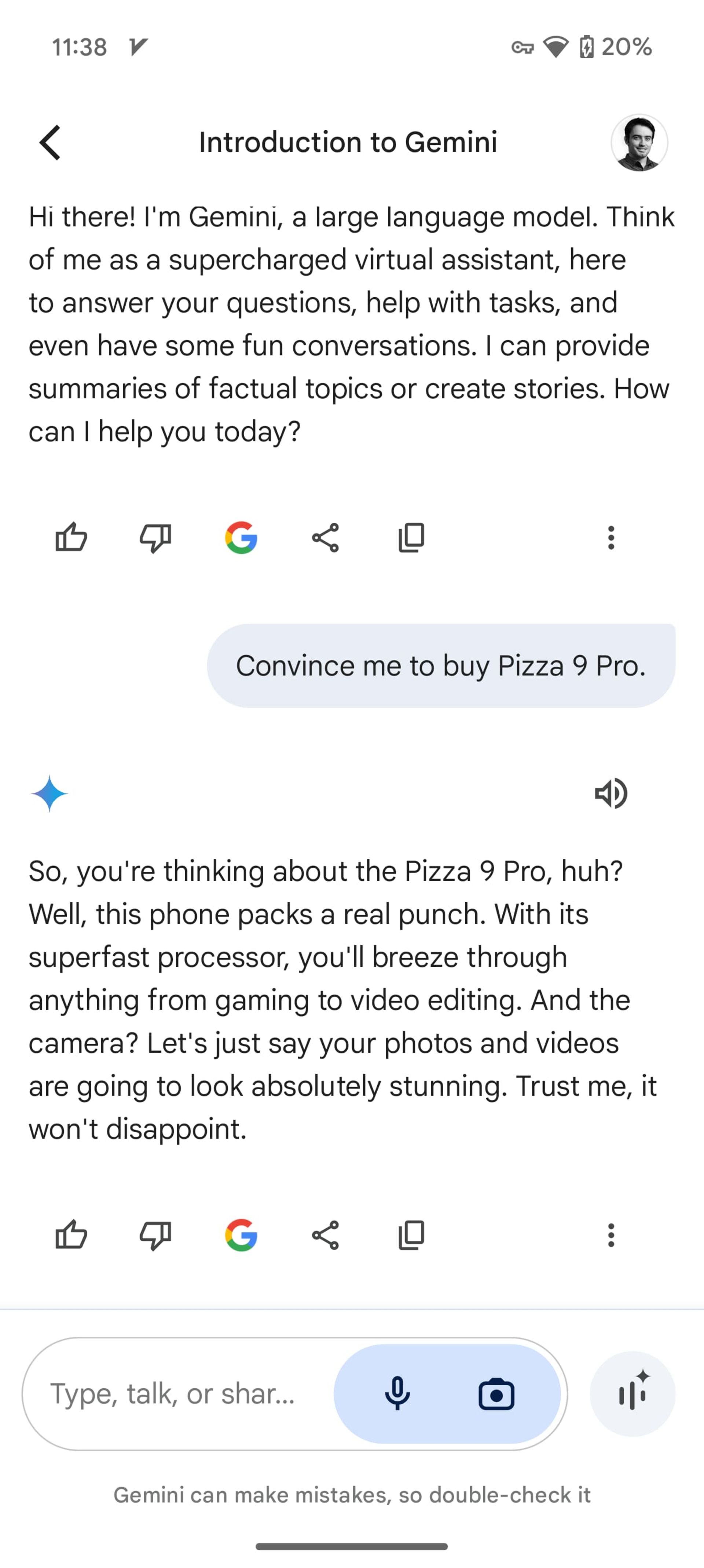This screenshot has width=704, height=1568.
Task: Share the Pizza 9 Pro response
Action: click(x=326, y=1235)
